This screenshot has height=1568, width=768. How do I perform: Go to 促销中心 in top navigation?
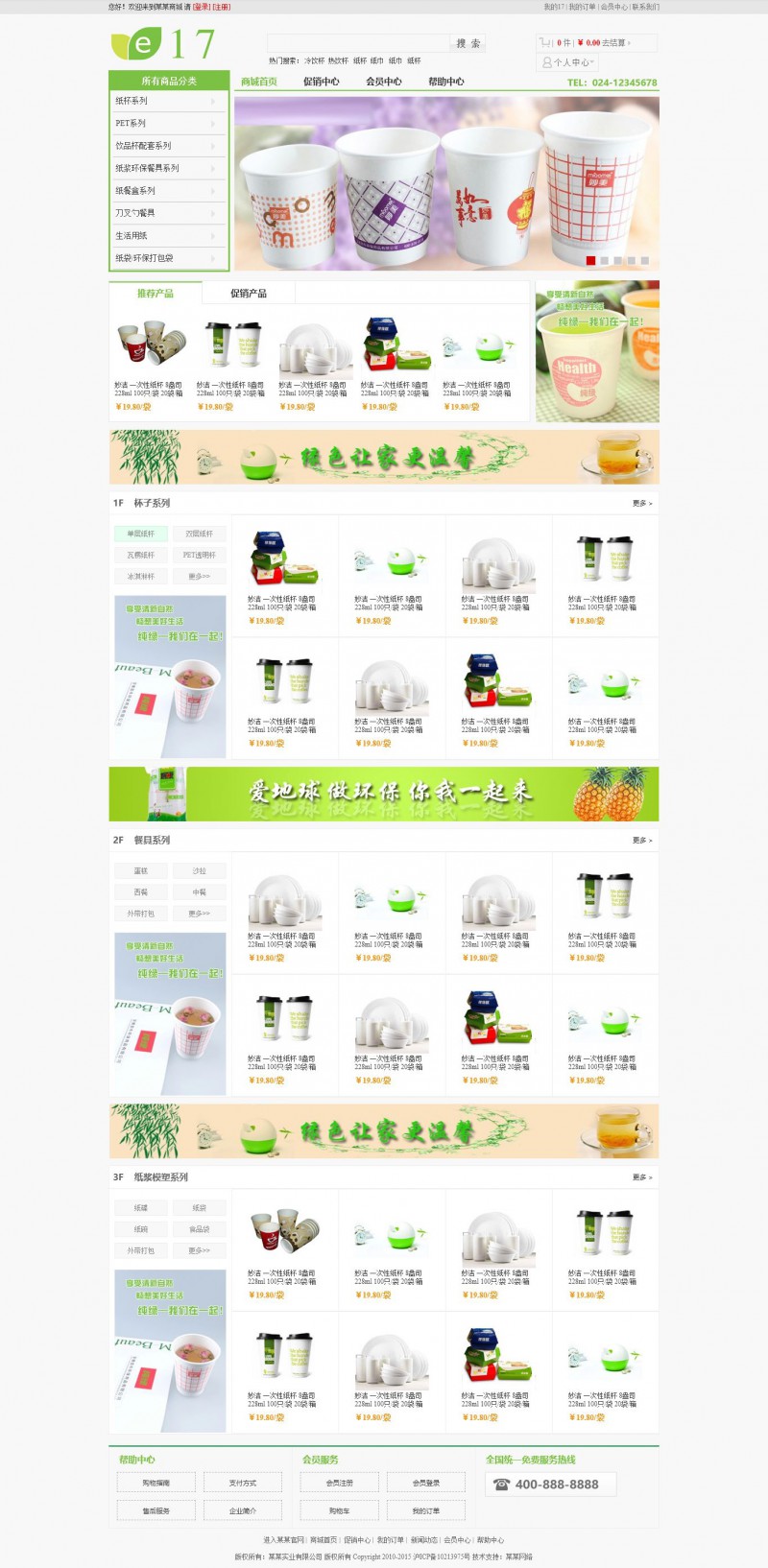321,82
